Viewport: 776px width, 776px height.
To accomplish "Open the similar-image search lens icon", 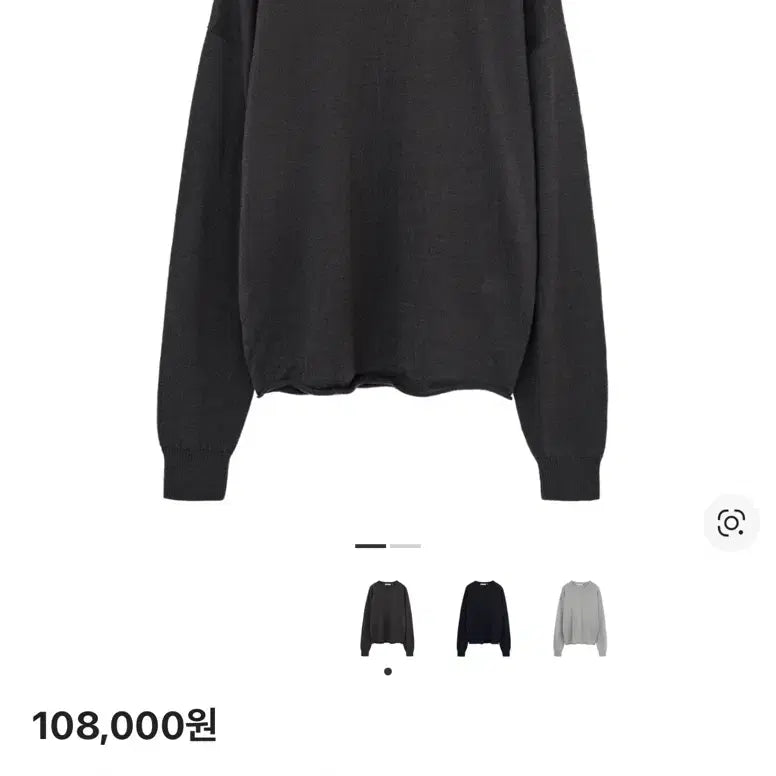I will coord(731,523).
